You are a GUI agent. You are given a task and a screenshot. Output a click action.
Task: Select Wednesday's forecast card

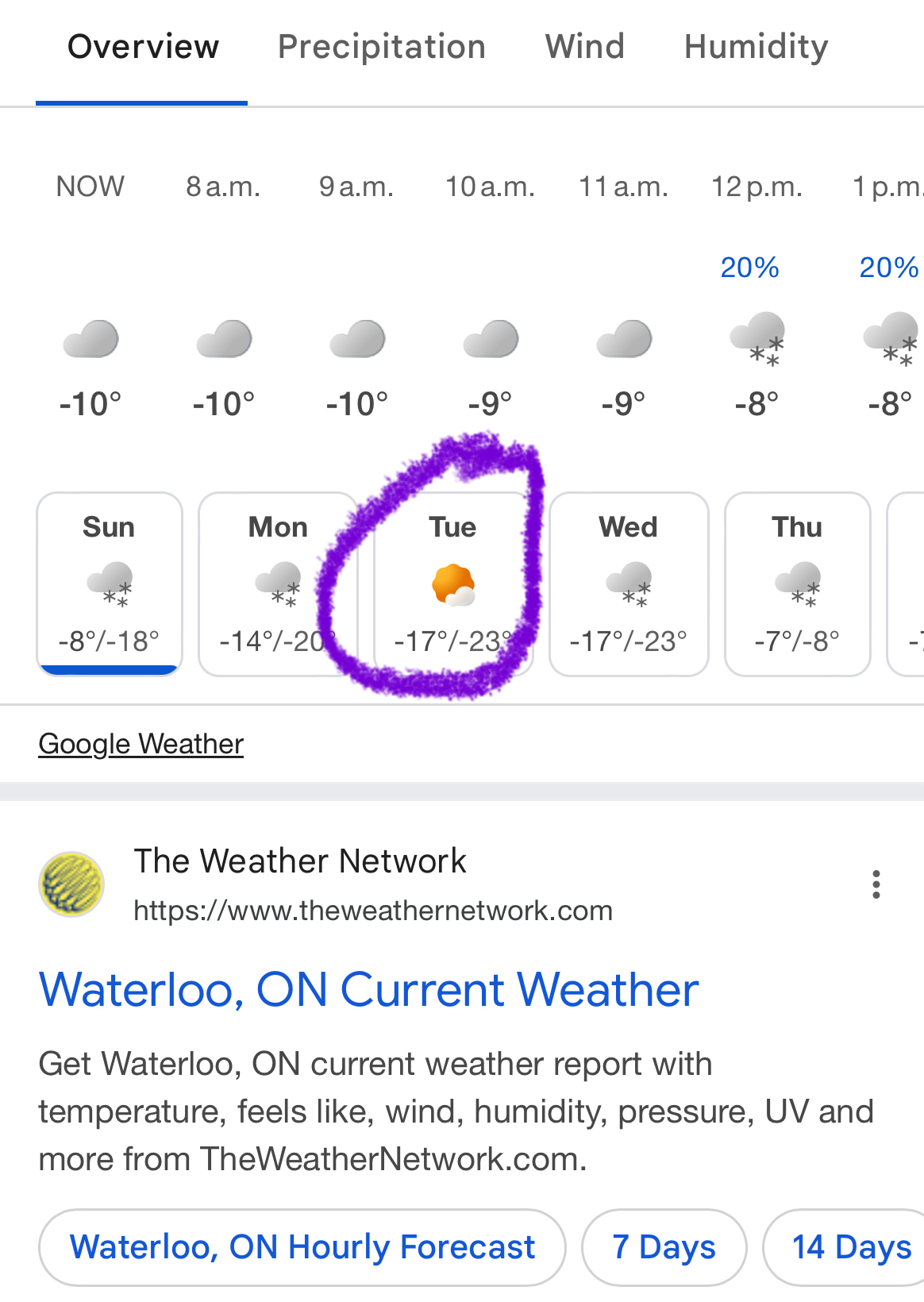click(x=629, y=584)
